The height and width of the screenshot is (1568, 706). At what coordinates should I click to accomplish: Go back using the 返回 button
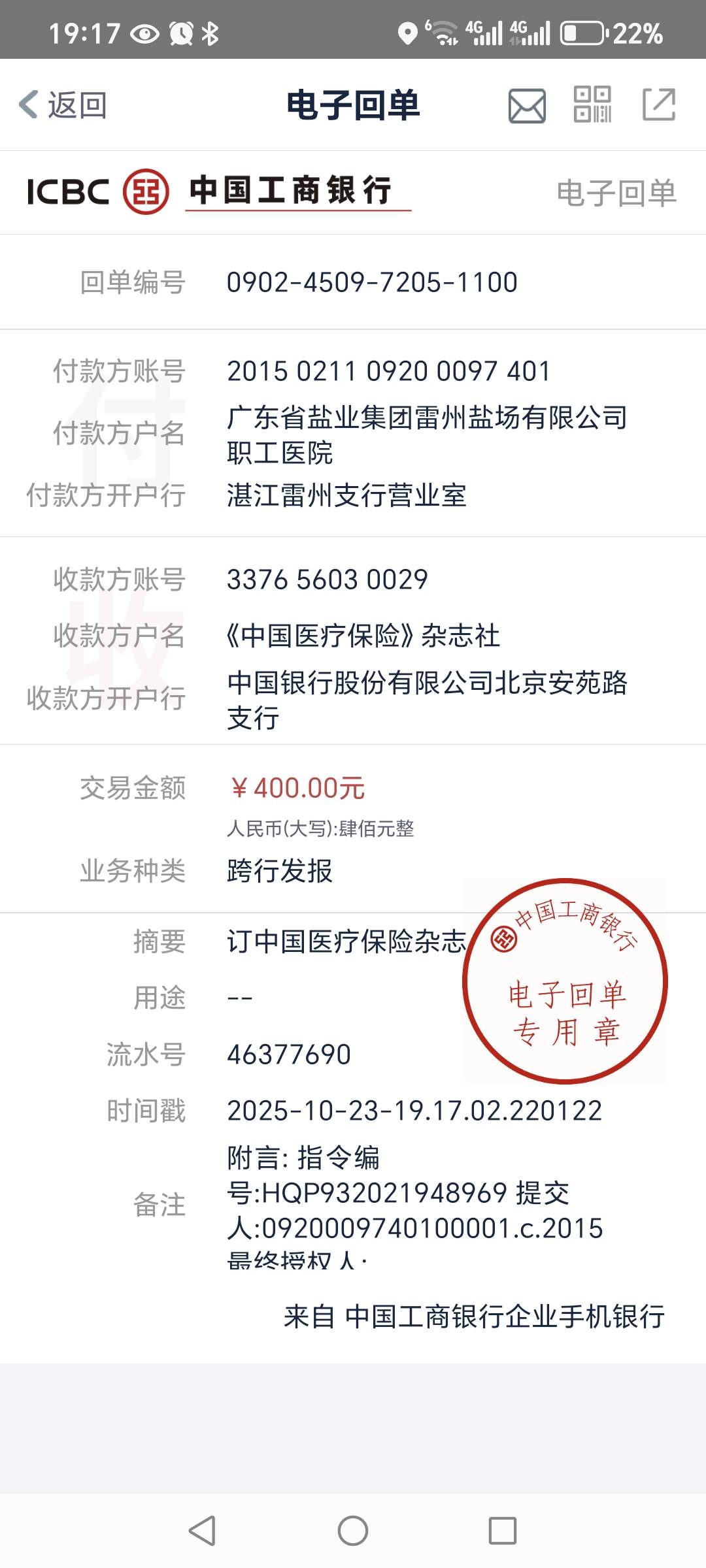63,105
